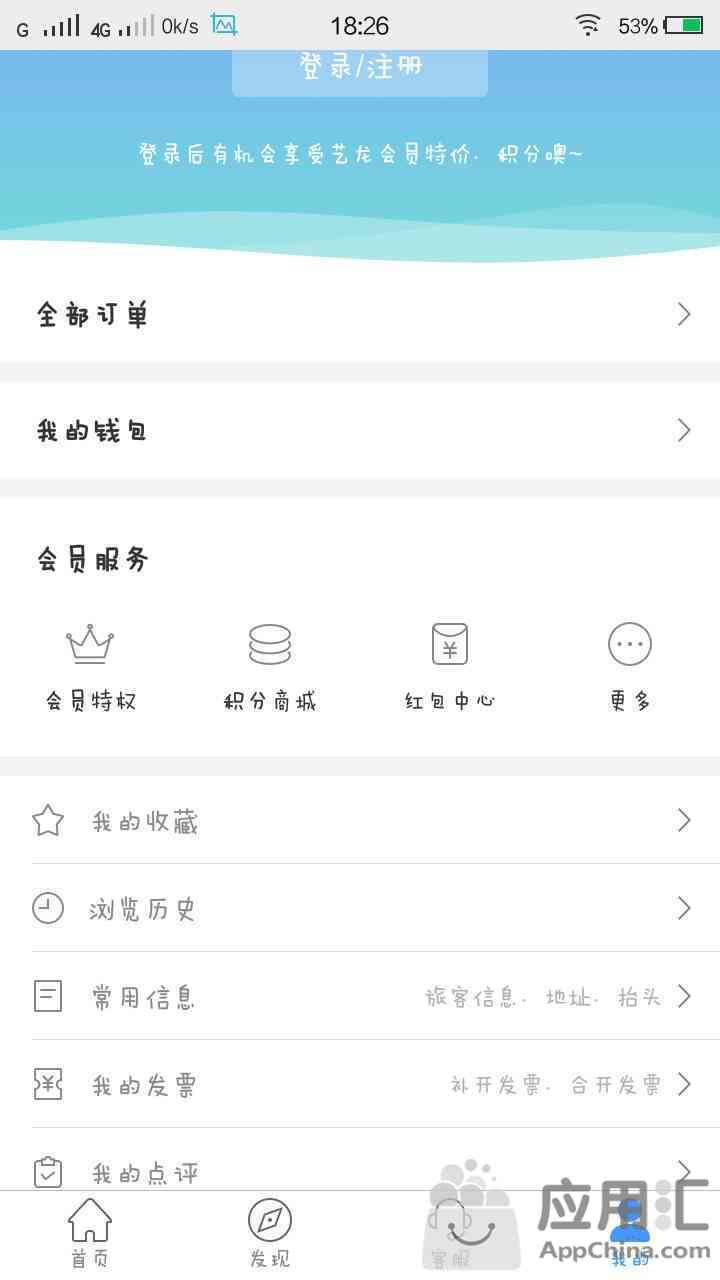Viewport: 720px width, 1280px height.
Task: Open 红包中心
Action: pos(450,667)
